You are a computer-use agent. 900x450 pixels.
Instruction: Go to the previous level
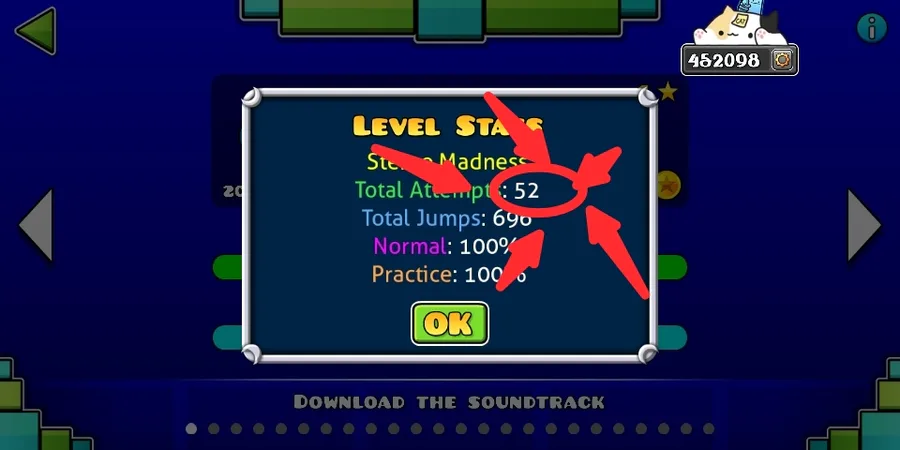[x=35, y=225]
